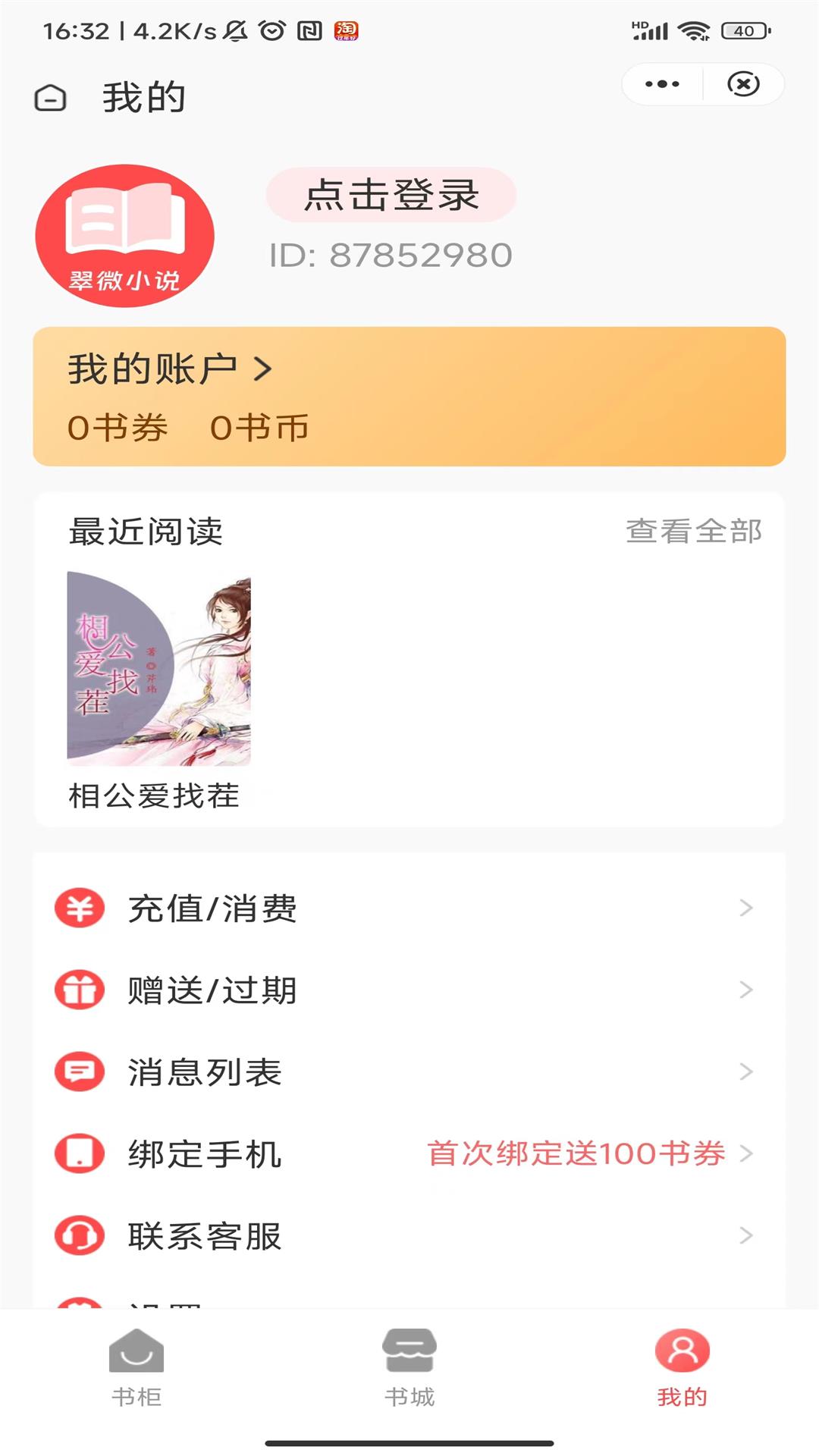The height and width of the screenshot is (1456, 819).
Task: Click the three-dot capsule menu icon
Action: pos(661,83)
